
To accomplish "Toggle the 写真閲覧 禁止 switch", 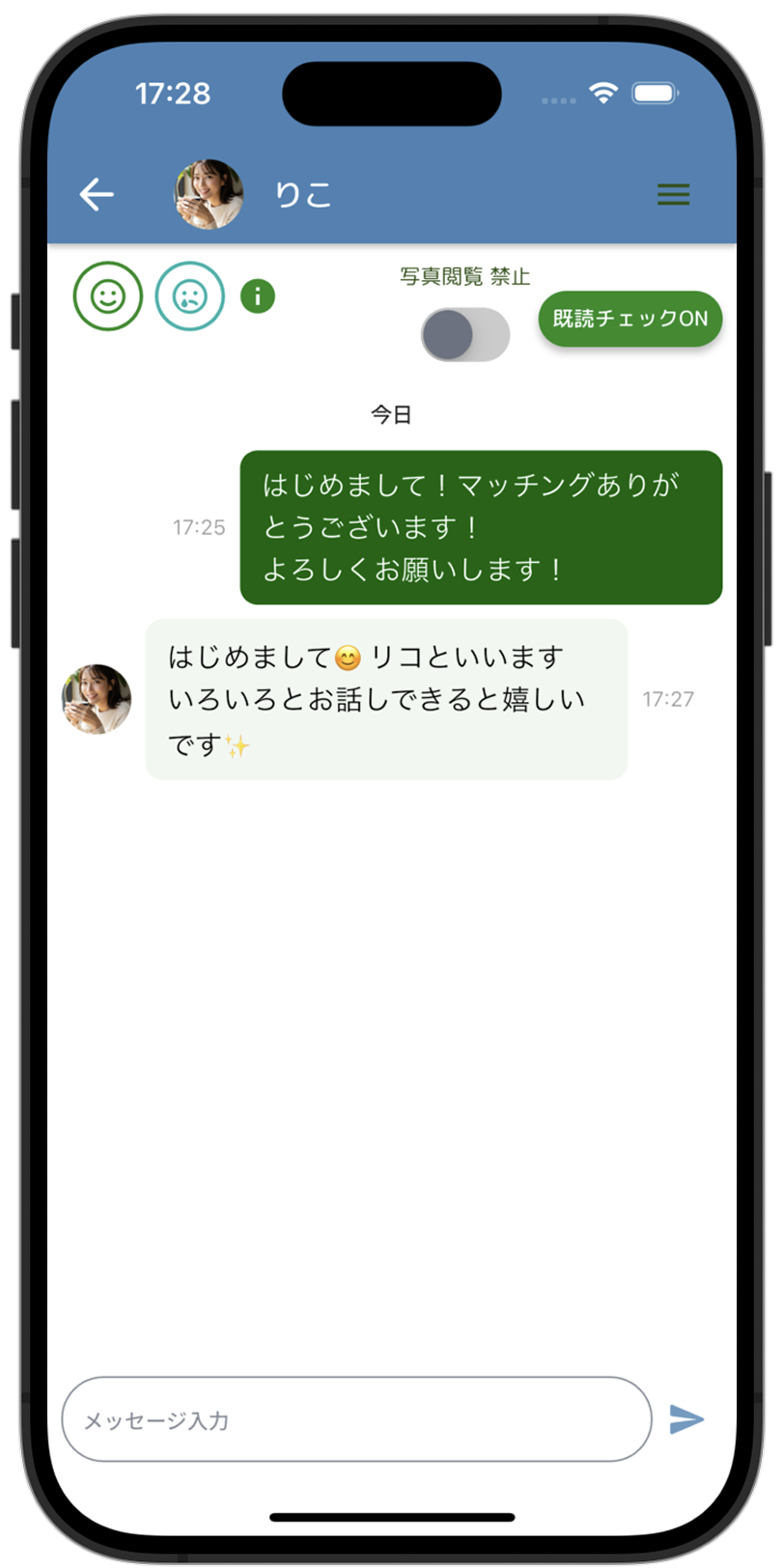I will pos(465,335).
